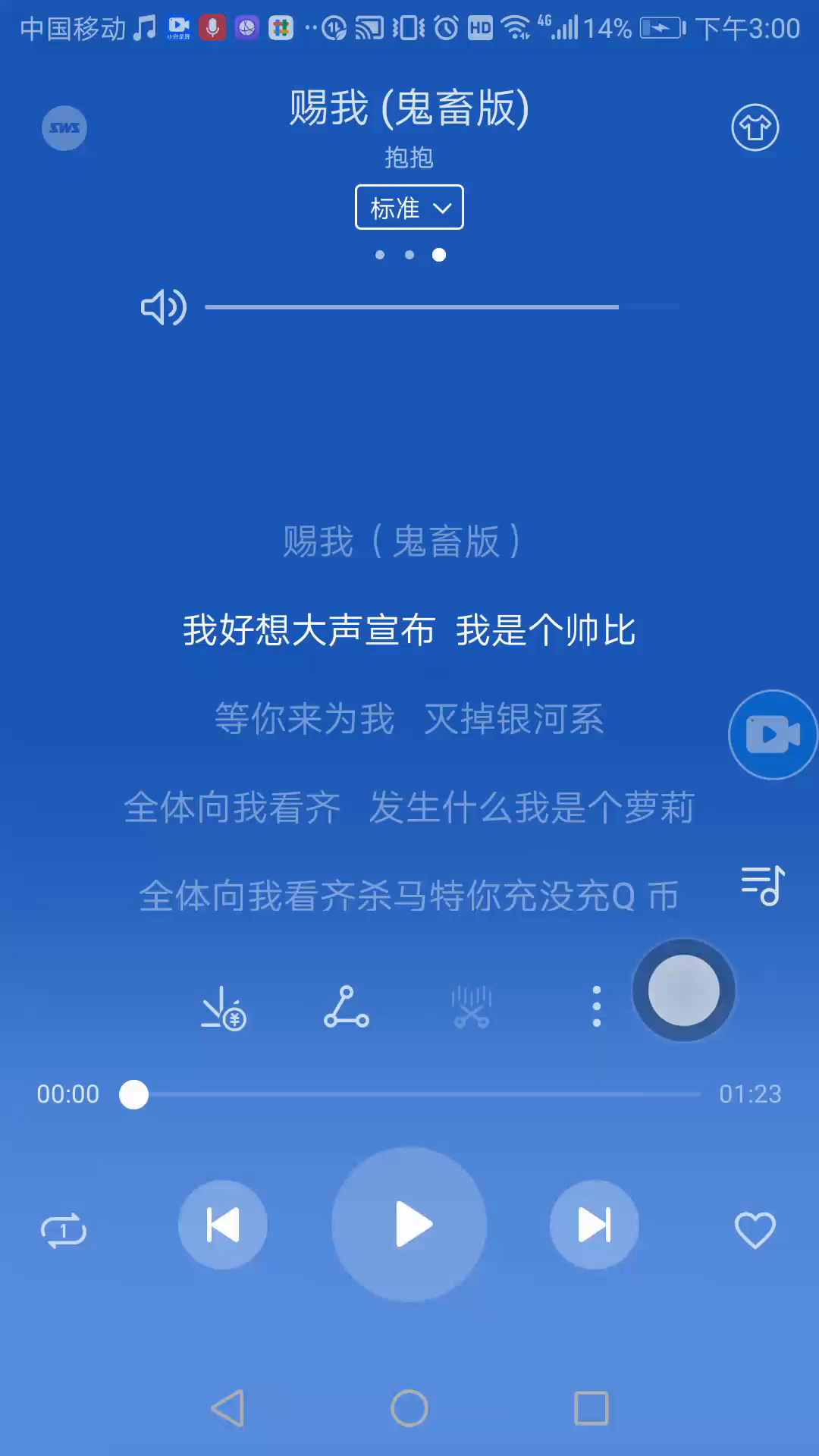Open the skin theme shirt icon
The height and width of the screenshot is (1456, 819).
point(755,127)
